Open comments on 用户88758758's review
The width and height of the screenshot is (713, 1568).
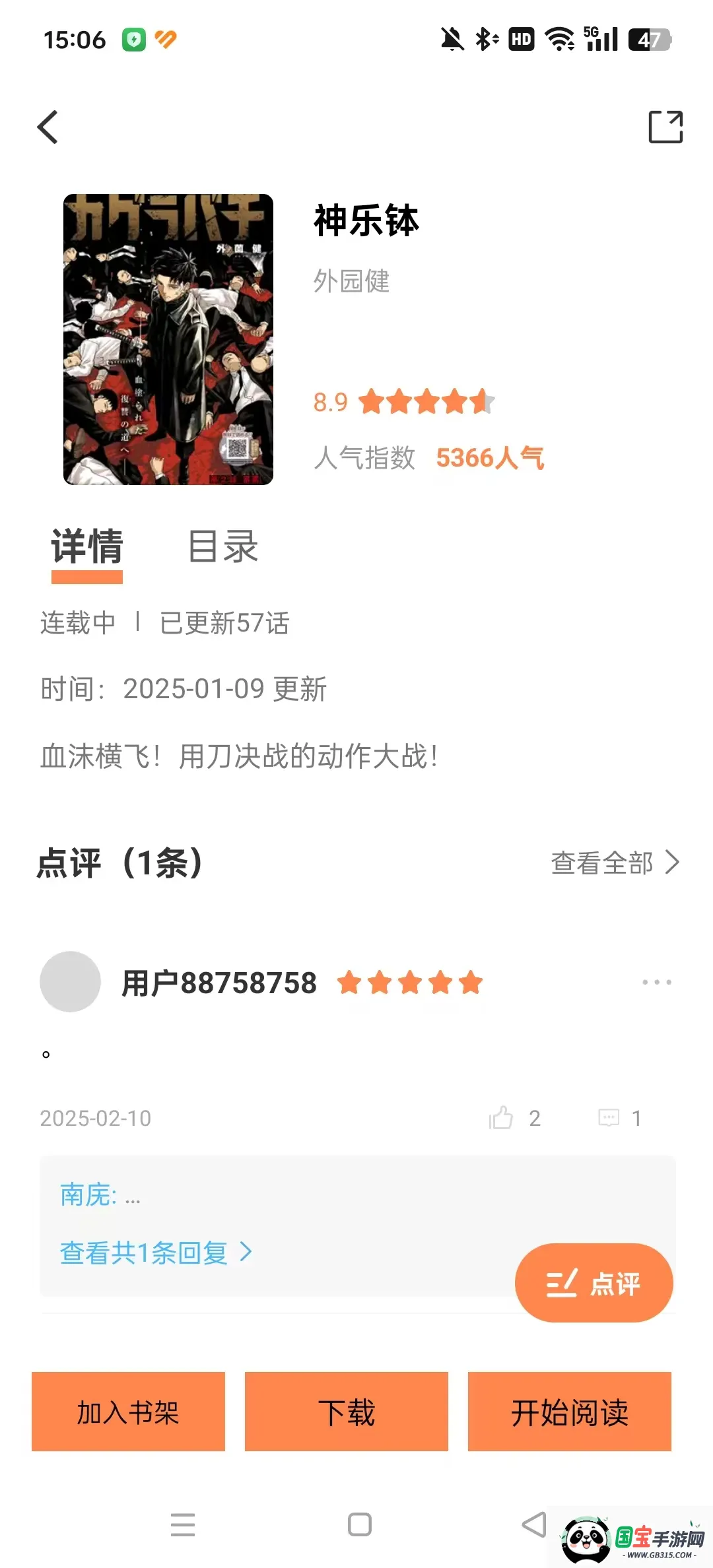click(x=609, y=1118)
